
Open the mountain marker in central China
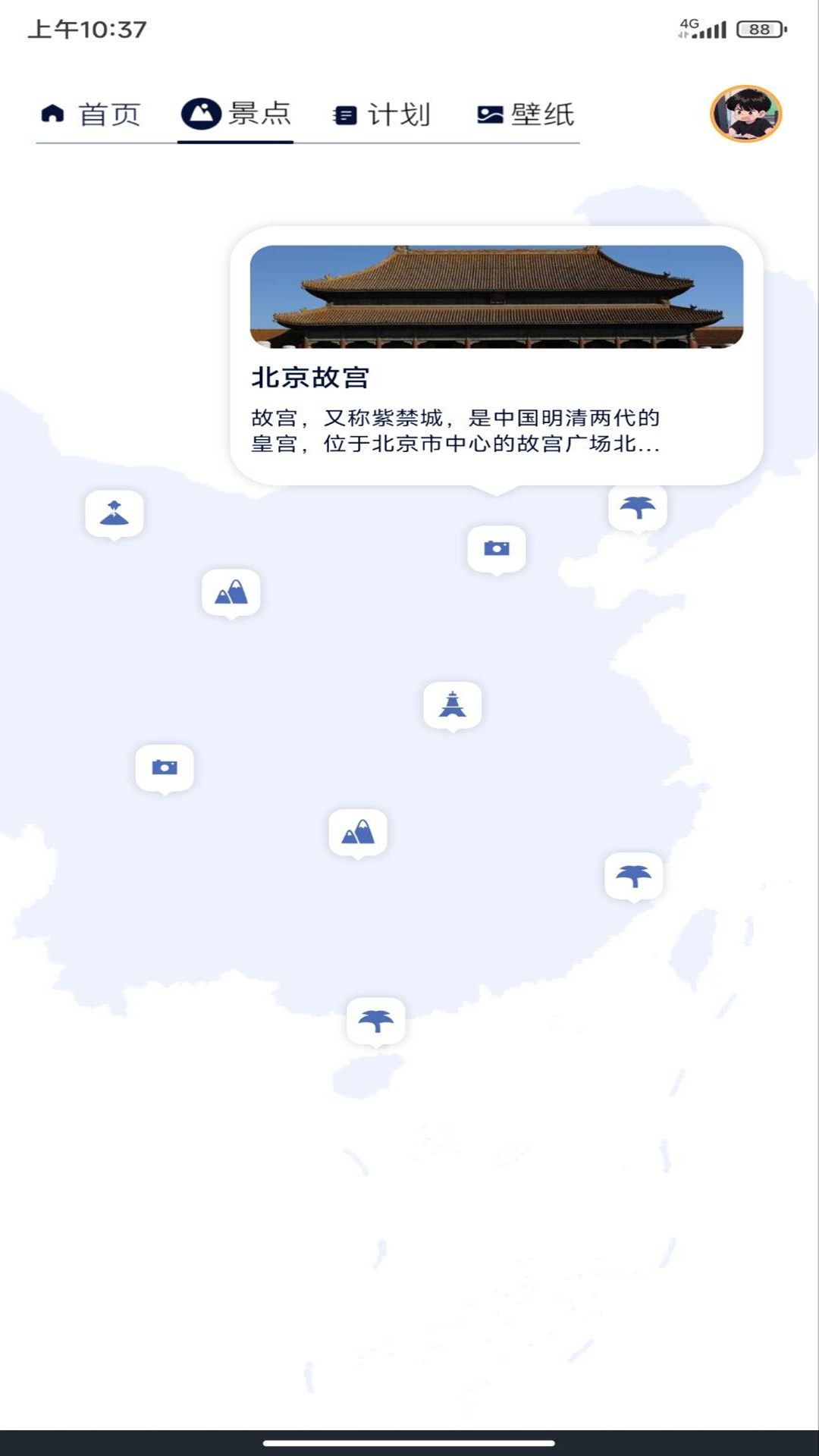click(x=358, y=832)
